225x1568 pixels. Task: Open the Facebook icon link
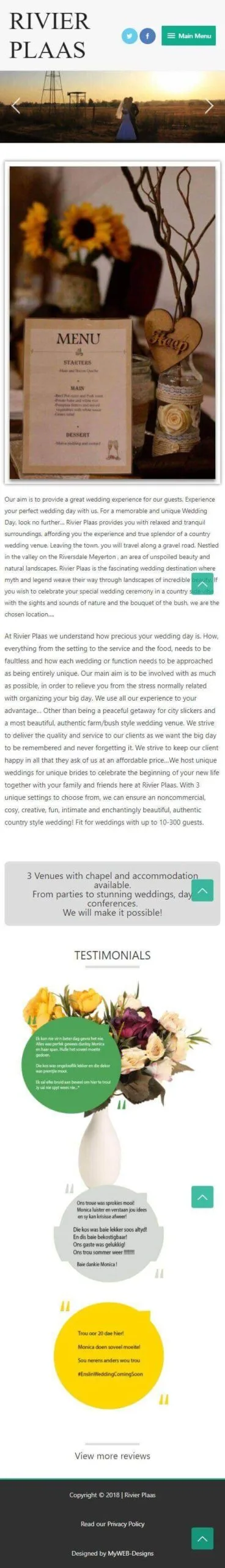coord(147,36)
